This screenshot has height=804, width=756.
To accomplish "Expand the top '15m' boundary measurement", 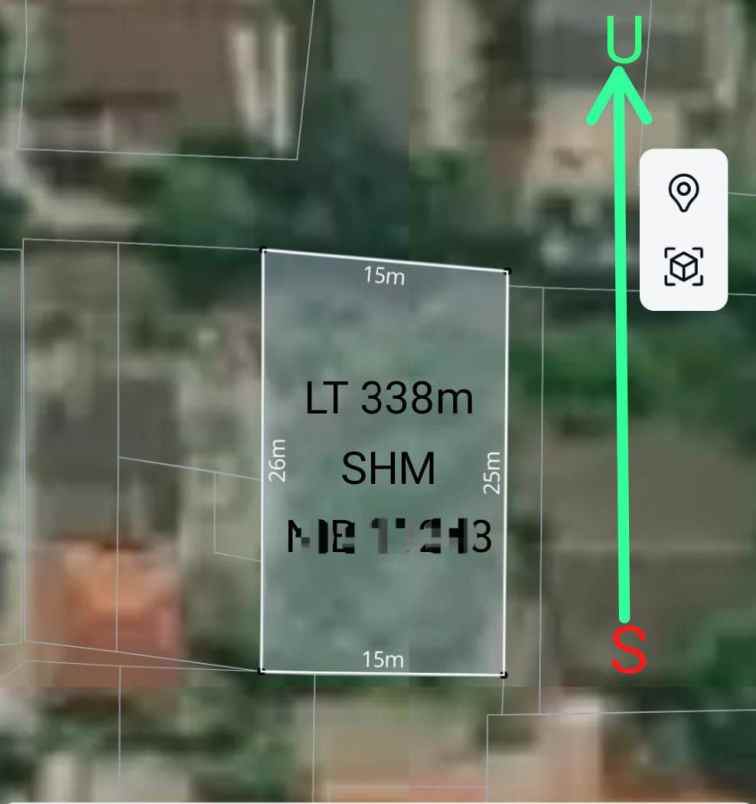I will point(385,277).
